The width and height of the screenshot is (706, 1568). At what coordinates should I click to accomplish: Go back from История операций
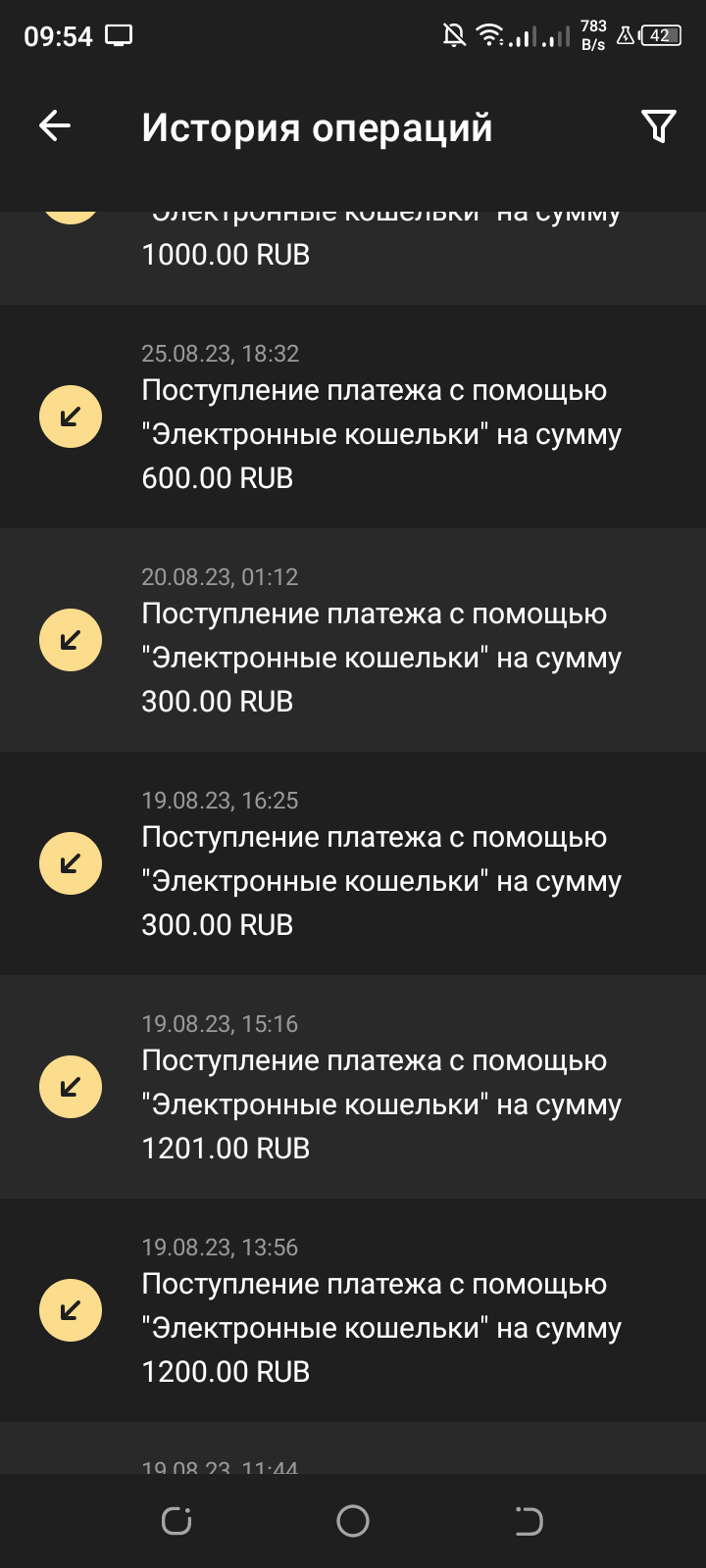[55, 126]
